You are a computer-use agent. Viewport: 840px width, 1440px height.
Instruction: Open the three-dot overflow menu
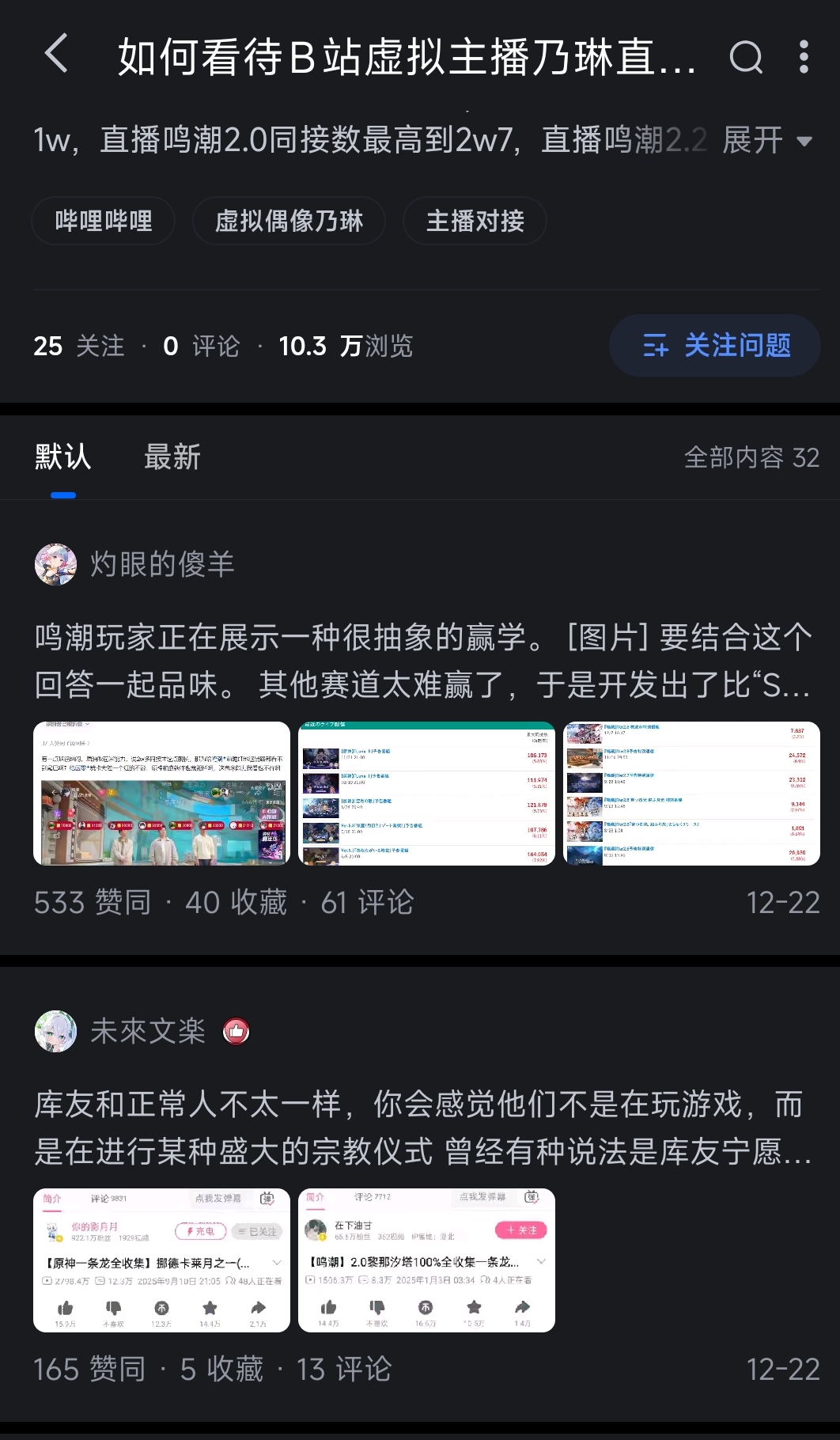click(x=804, y=56)
